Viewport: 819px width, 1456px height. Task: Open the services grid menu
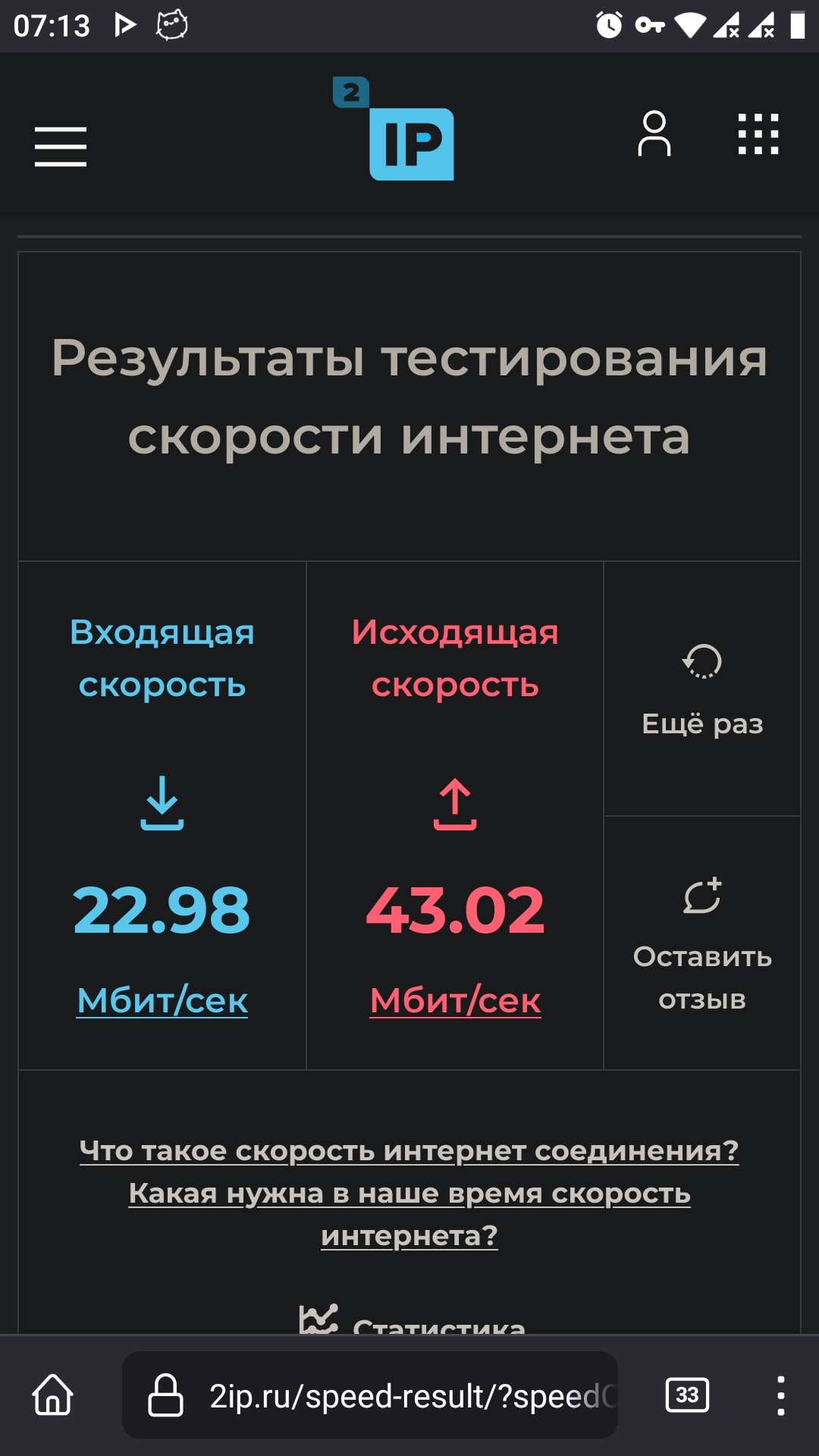point(758,134)
